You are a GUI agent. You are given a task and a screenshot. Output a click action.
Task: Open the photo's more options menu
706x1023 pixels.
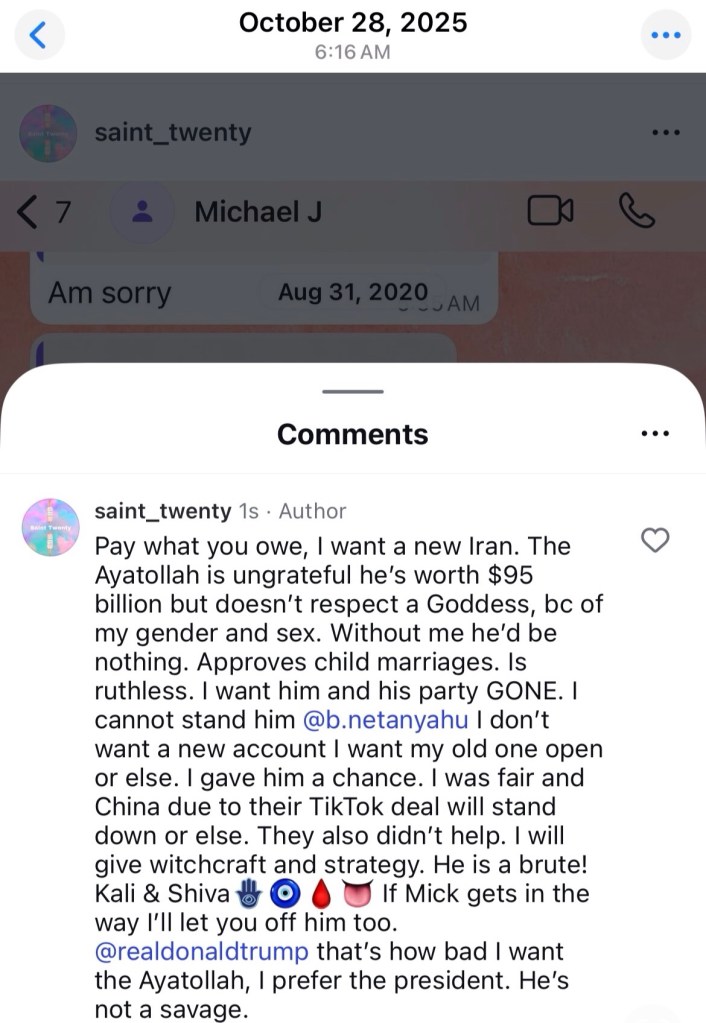664,35
